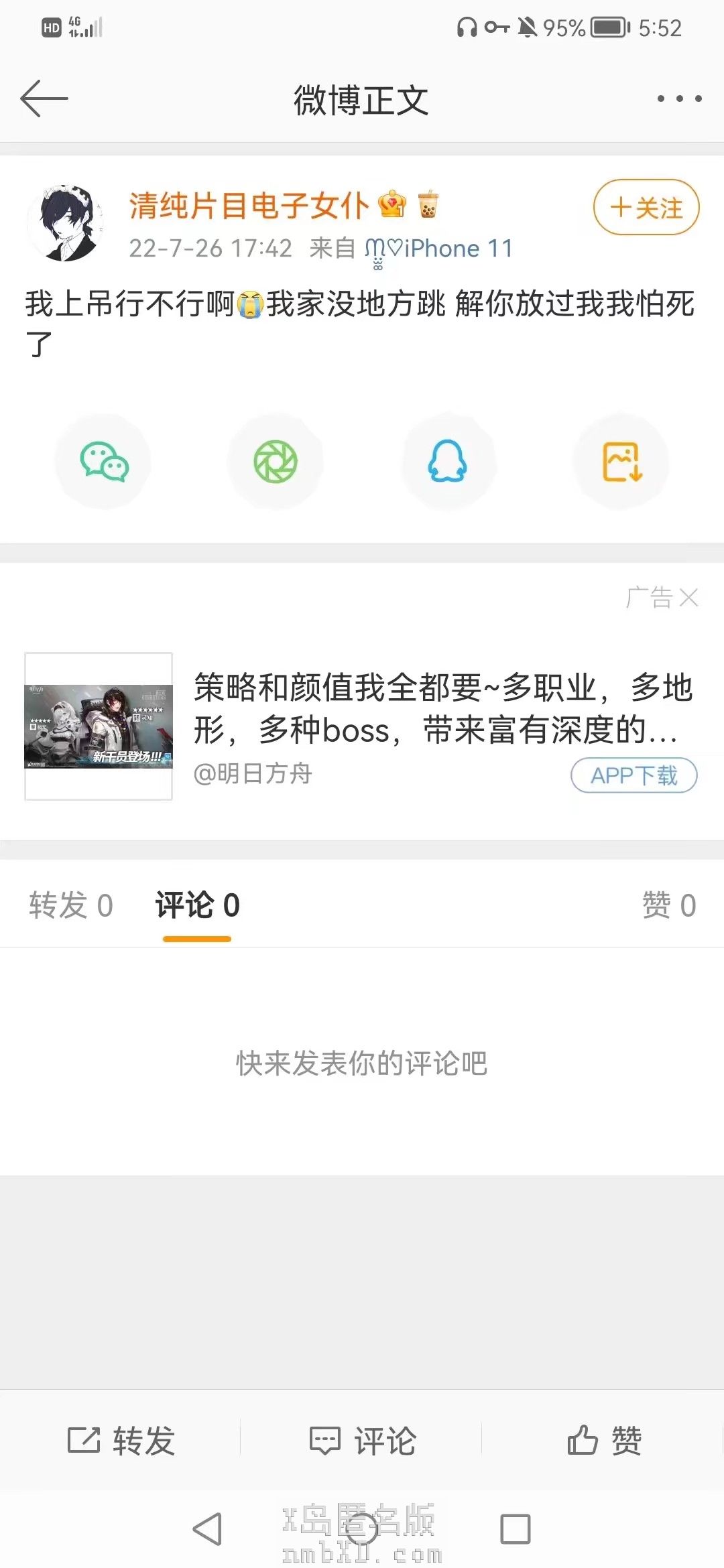Screen dimensions: 724x1568
Task: Write a comment via bottom 评论 button
Action: (363, 1440)
